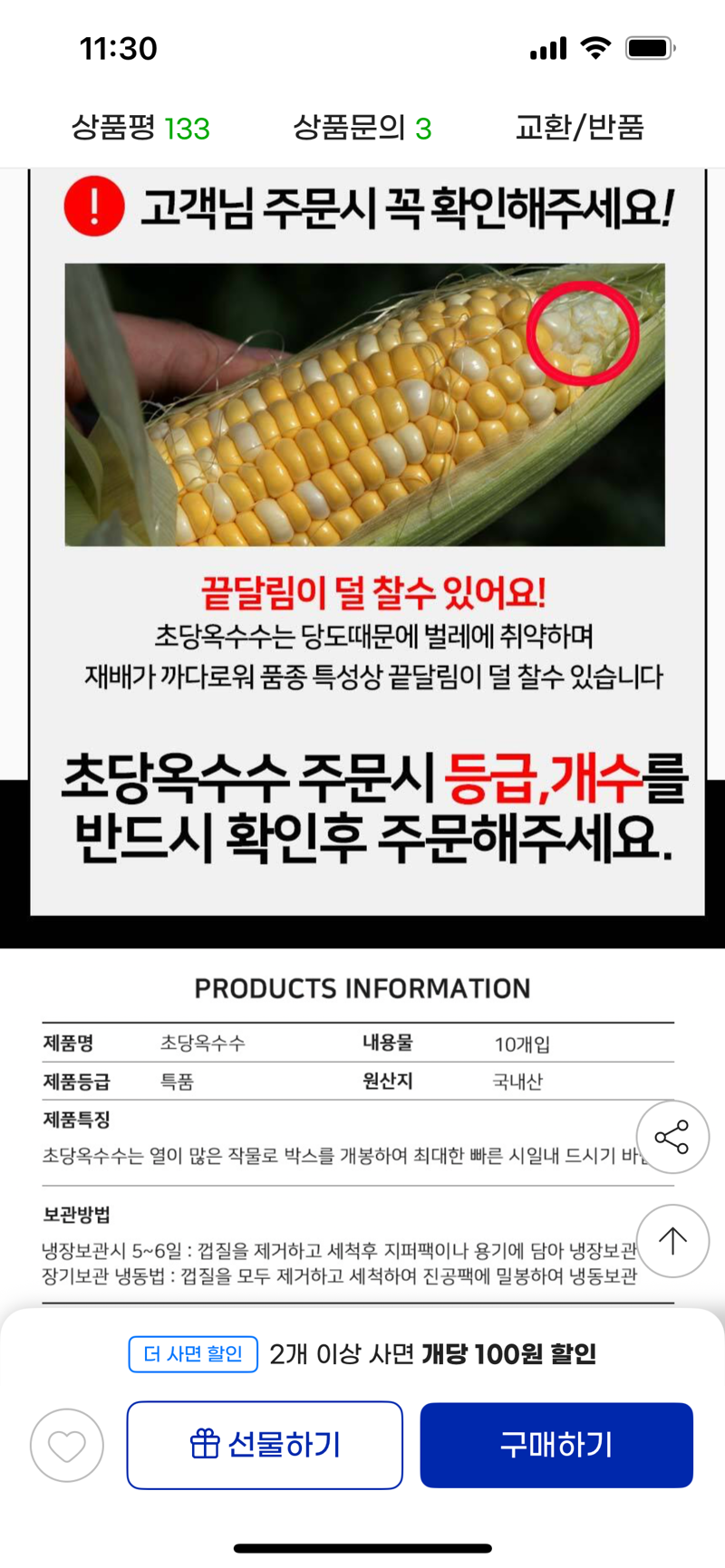Tap 구매하기 to purchase
Screen dimensions: 725x1568
[556, 1445]
